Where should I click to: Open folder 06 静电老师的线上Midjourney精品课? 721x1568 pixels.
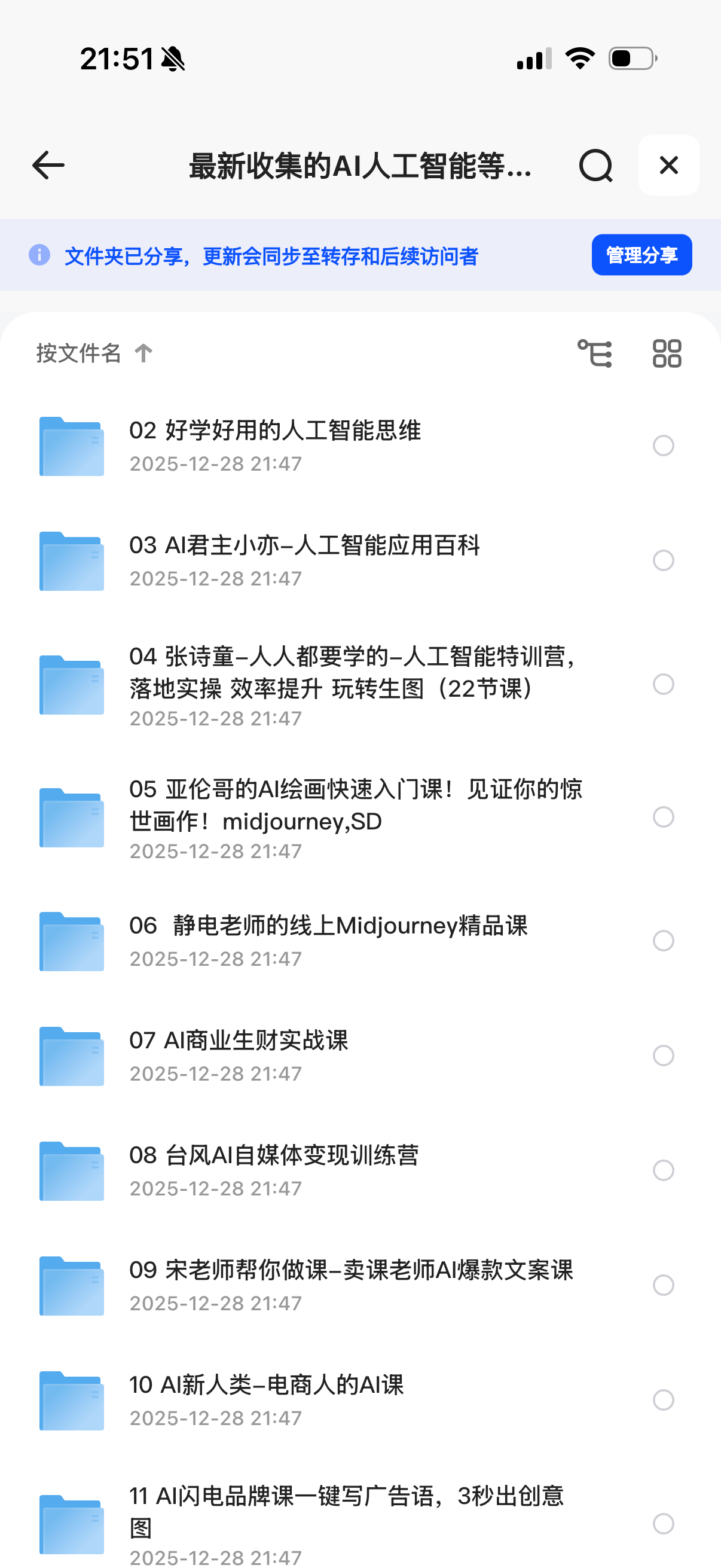[329, 926]
